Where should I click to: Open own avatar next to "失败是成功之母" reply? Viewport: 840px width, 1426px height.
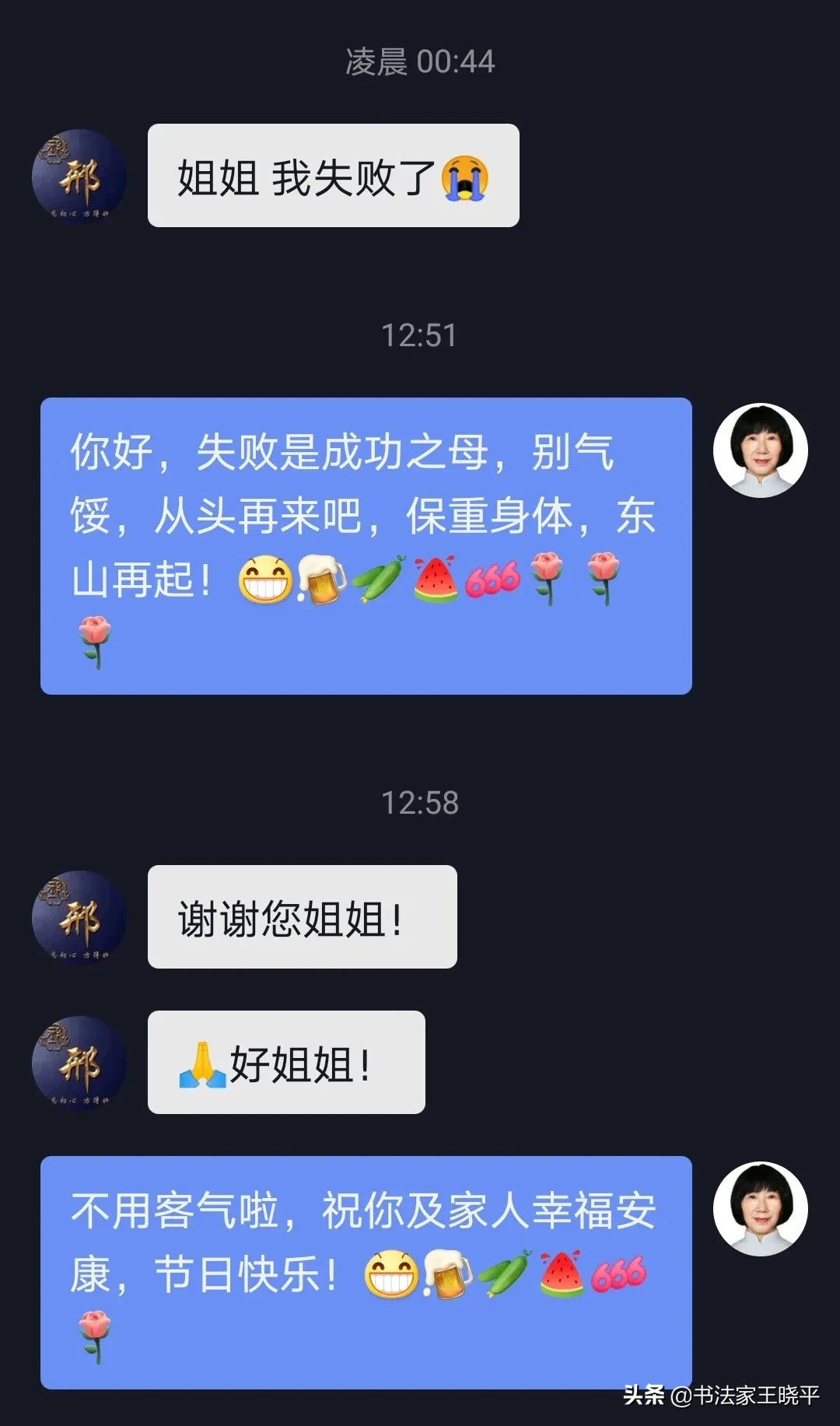(760, 450)
